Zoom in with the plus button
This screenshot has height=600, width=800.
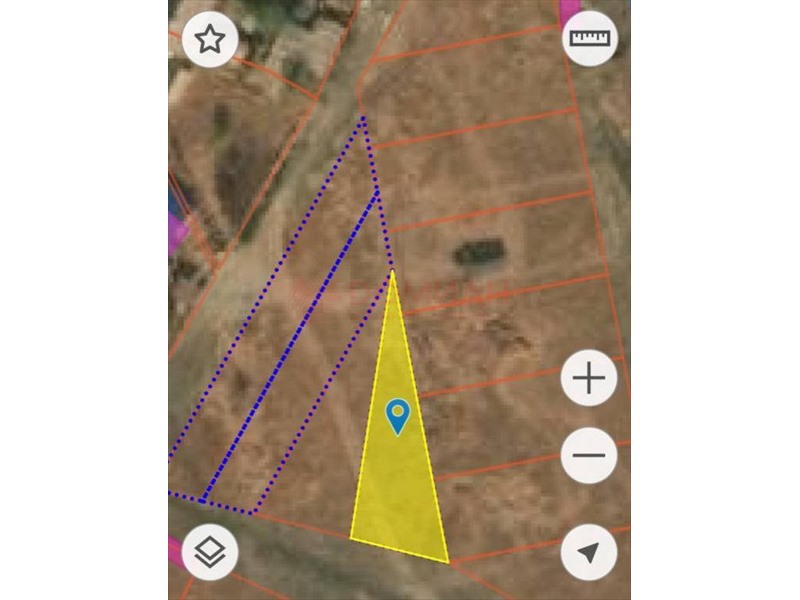click(589, 378)
